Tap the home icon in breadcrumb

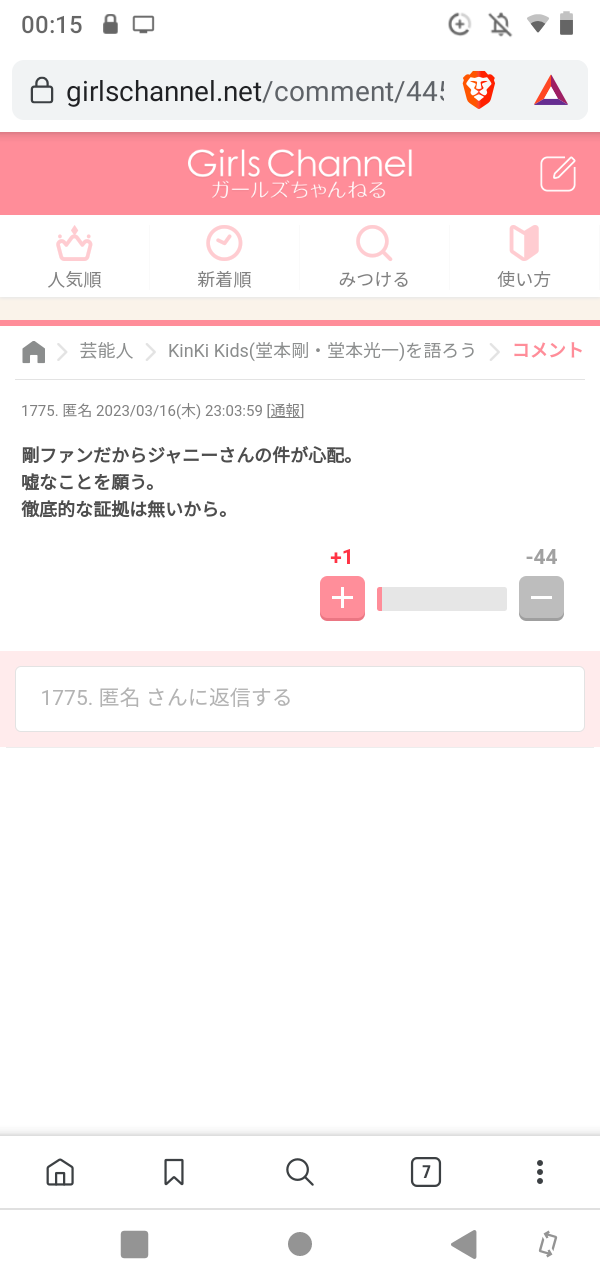click(34, 351)
